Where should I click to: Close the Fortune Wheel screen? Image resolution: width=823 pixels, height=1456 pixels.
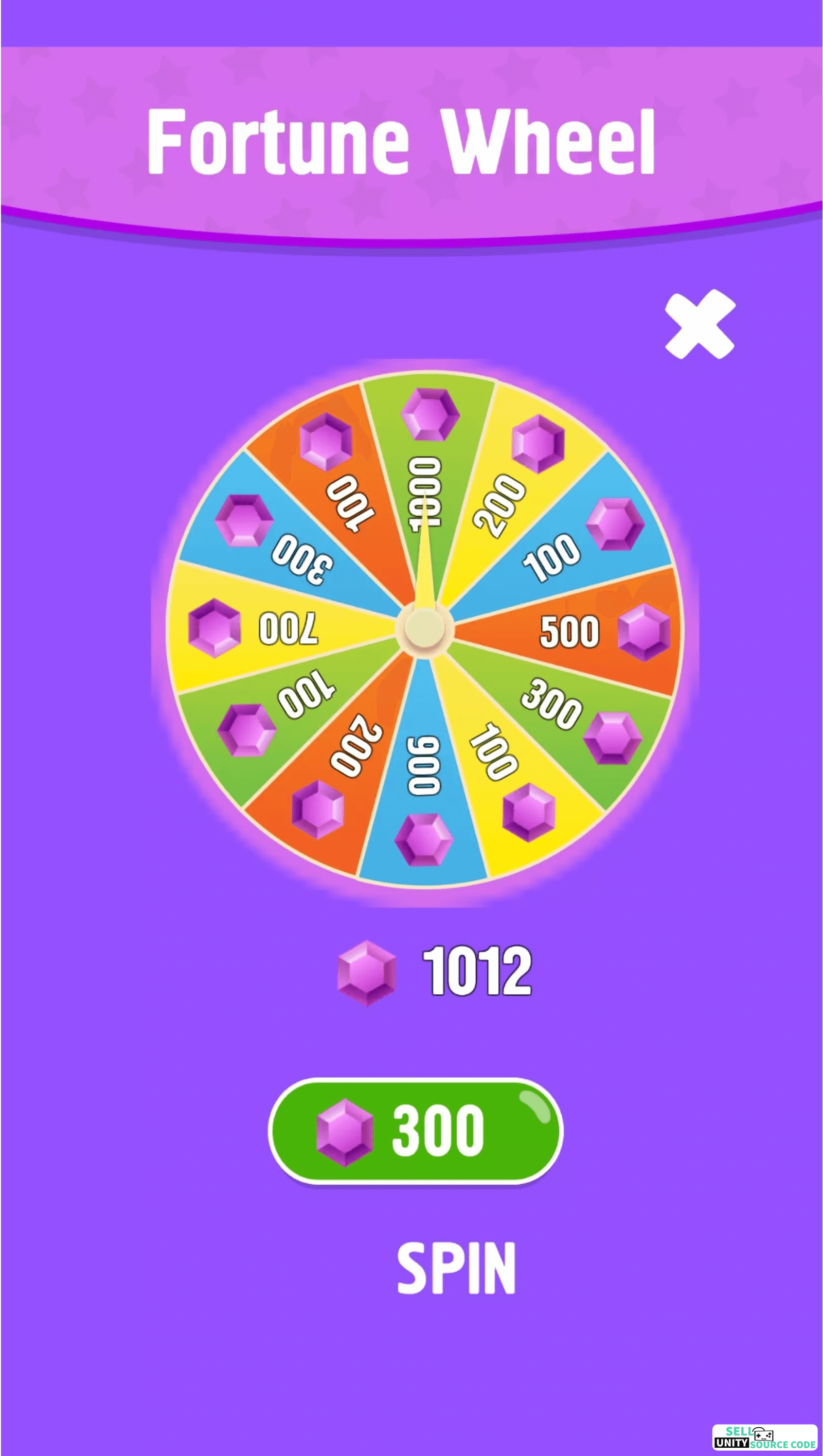tap(700, 324)
